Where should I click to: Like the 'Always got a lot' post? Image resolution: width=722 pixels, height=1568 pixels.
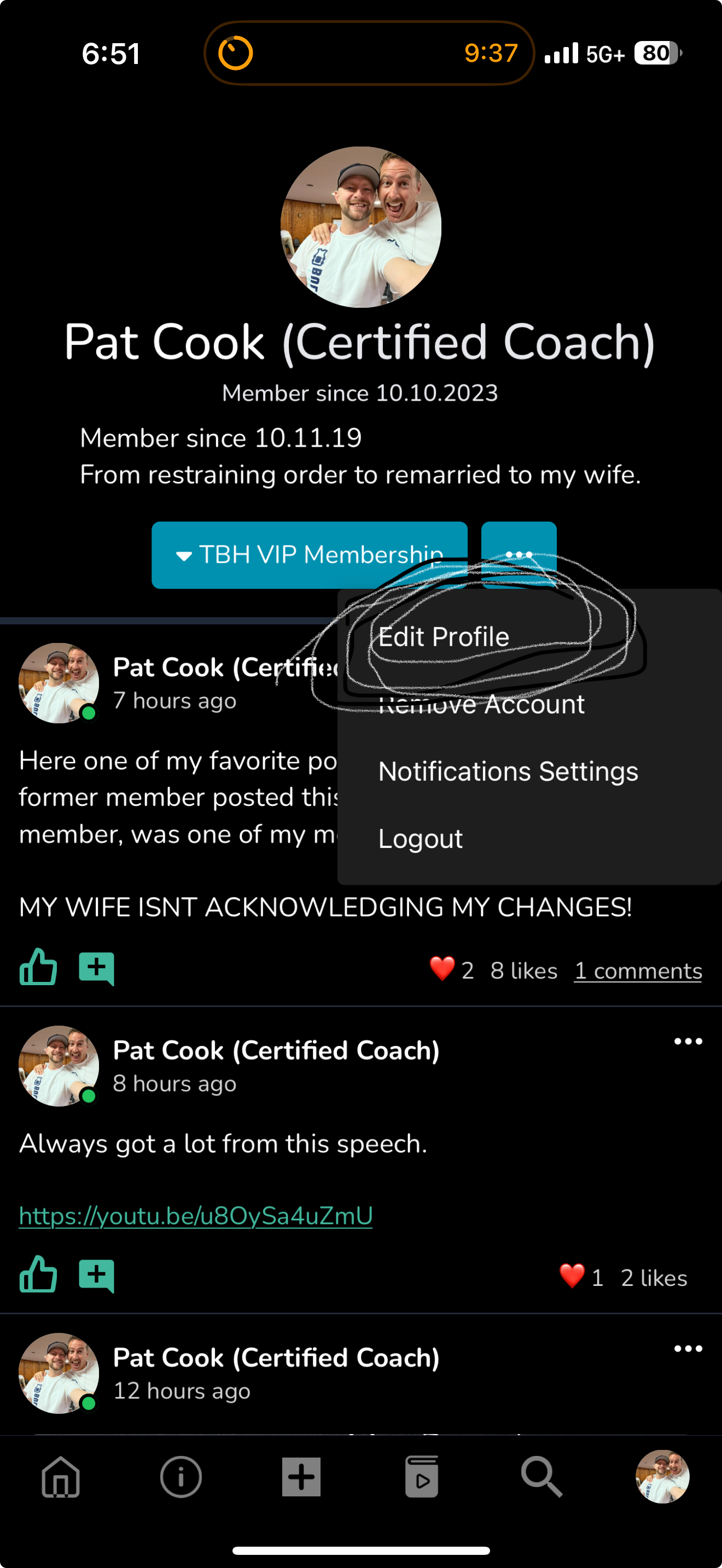click(38, 1274)
